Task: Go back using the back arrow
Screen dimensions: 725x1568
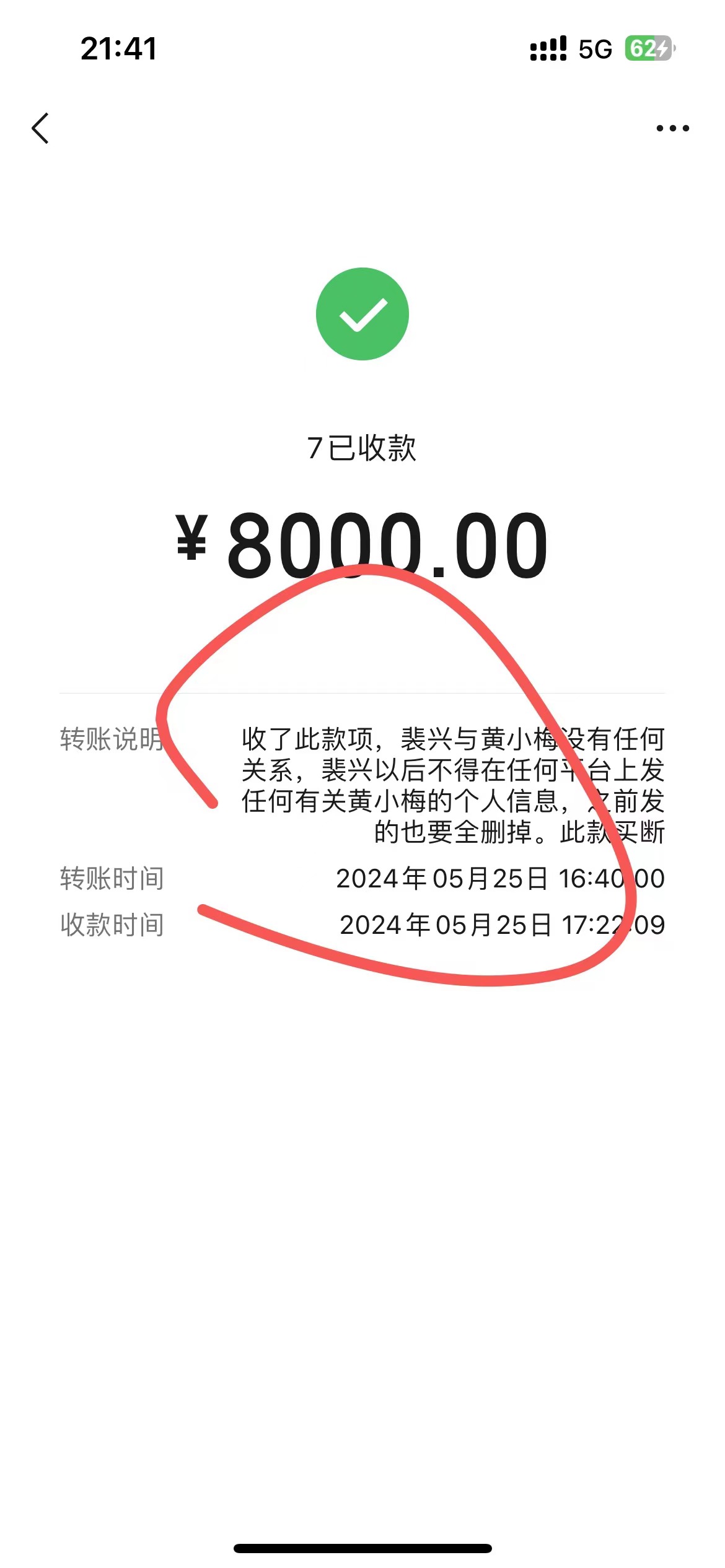Action: click(40, 128)
